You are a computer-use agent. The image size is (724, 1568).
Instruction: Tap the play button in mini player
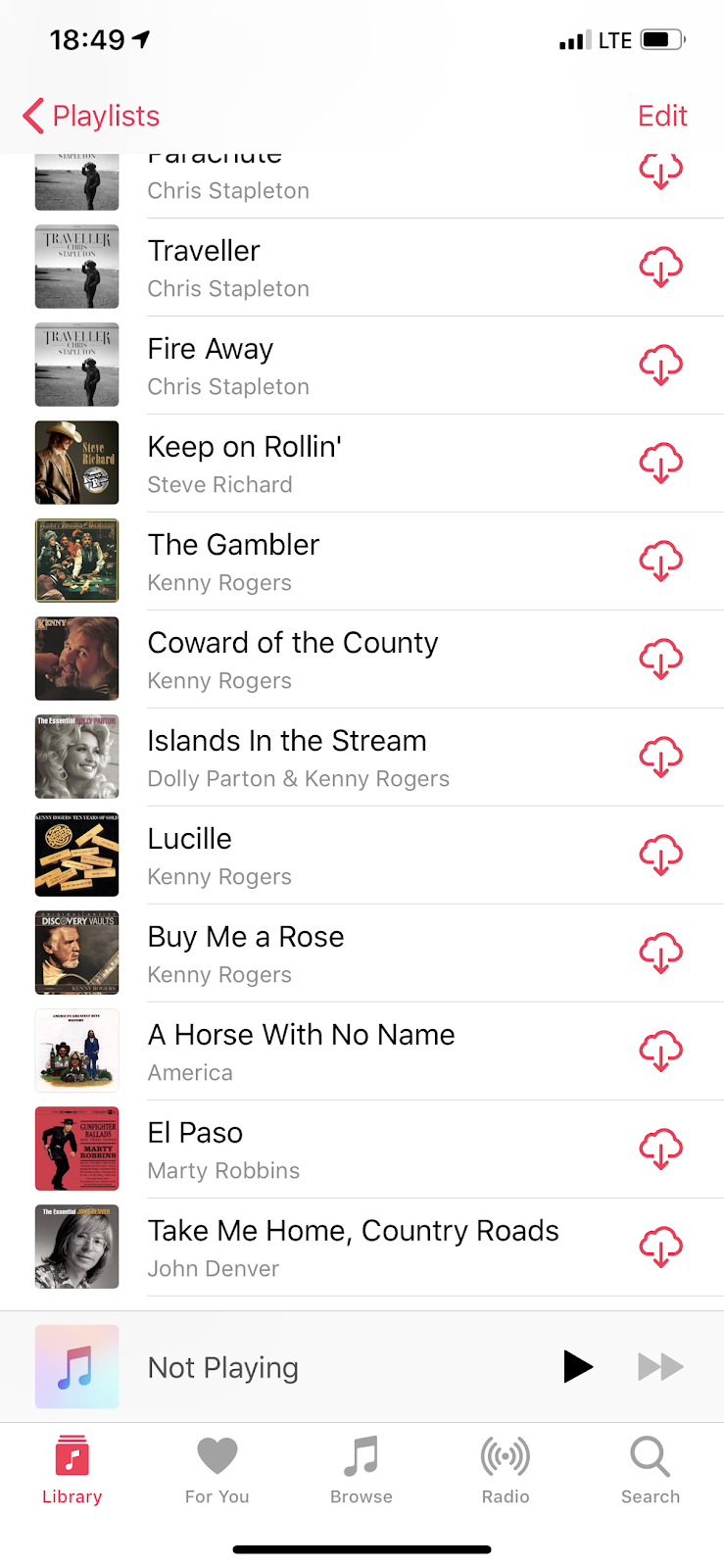[577, 1366]
